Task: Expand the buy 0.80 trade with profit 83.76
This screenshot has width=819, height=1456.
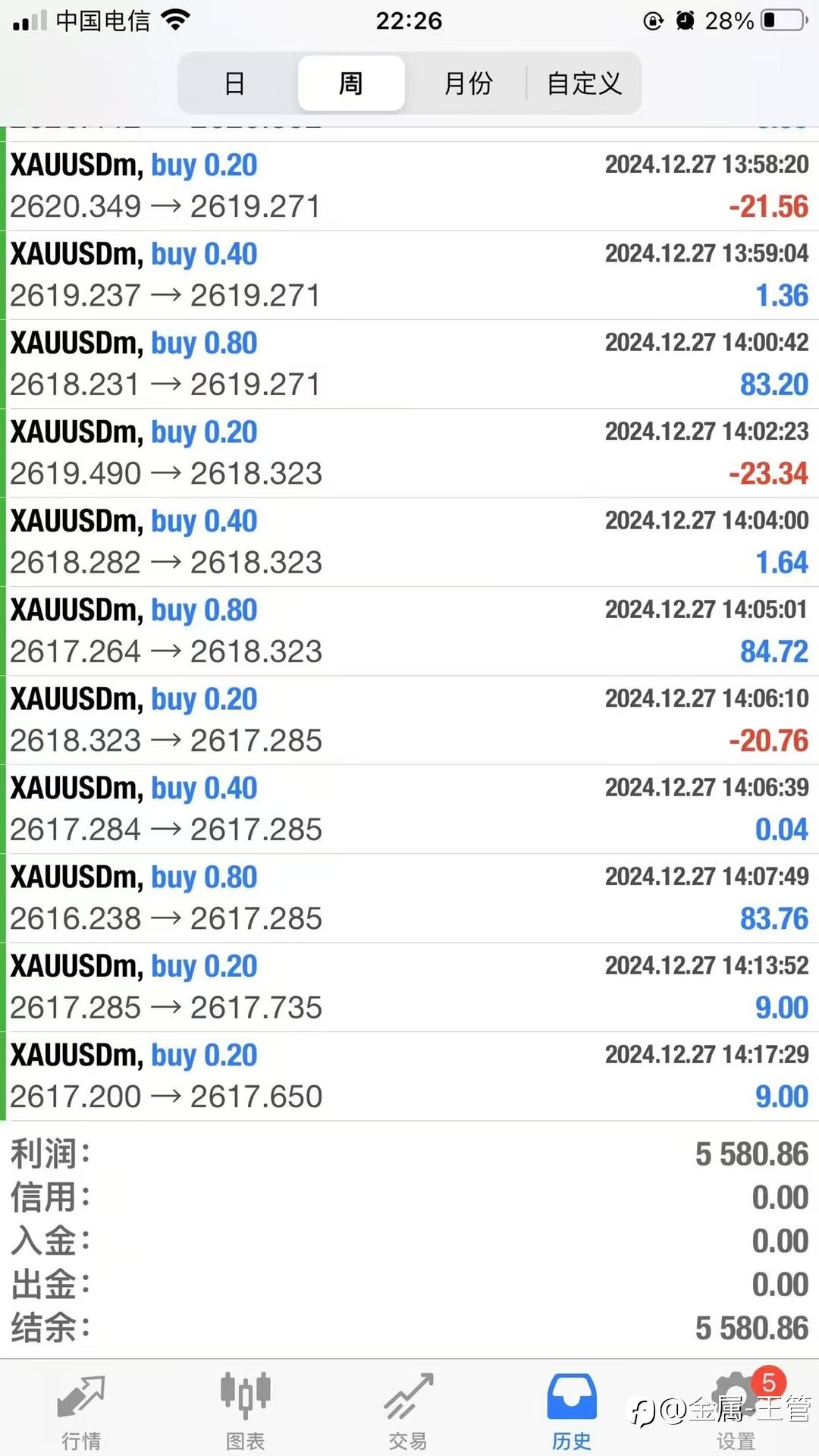Action: (409, 899)
